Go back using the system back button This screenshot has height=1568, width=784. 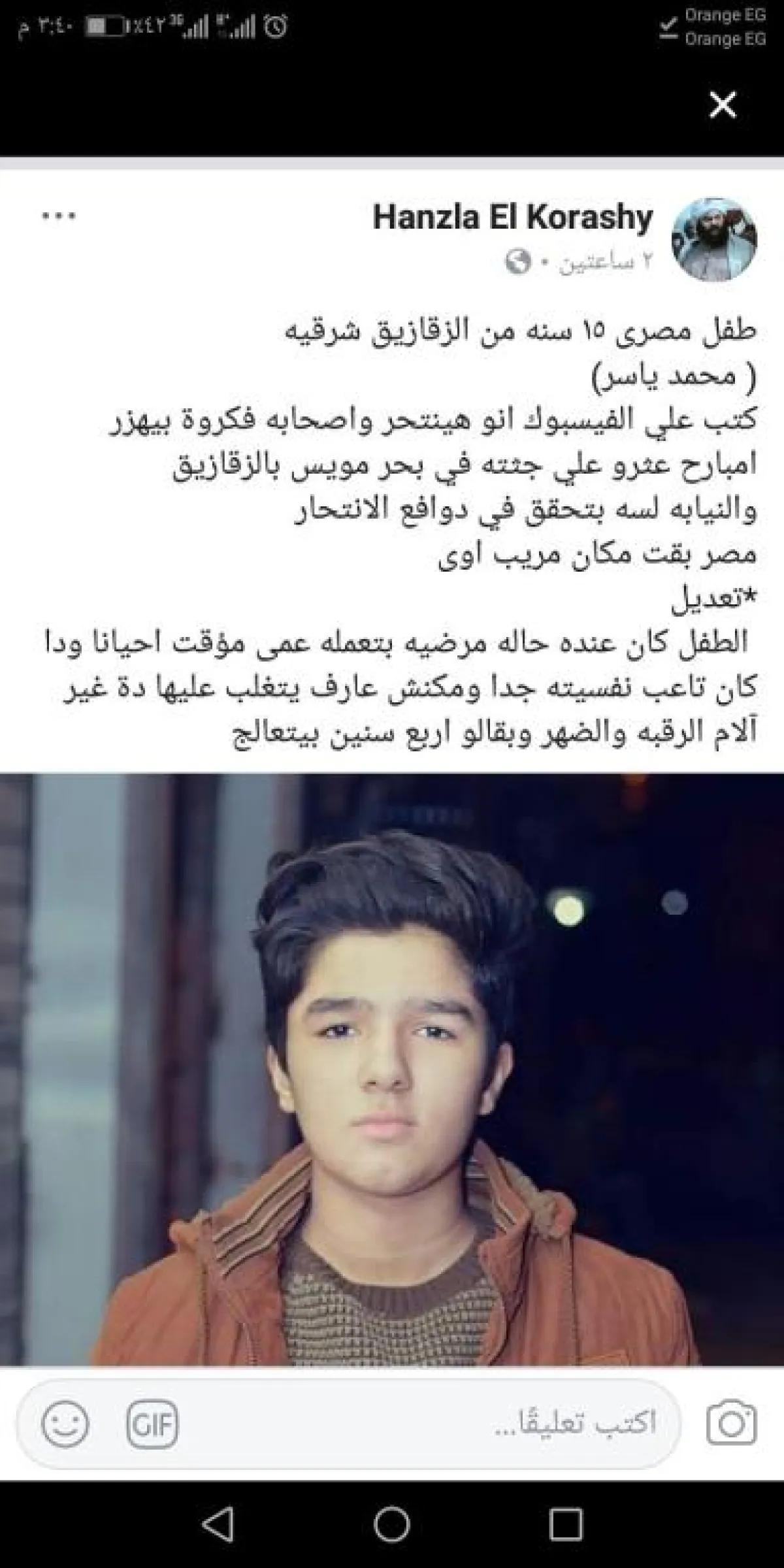pos(218,1523)
